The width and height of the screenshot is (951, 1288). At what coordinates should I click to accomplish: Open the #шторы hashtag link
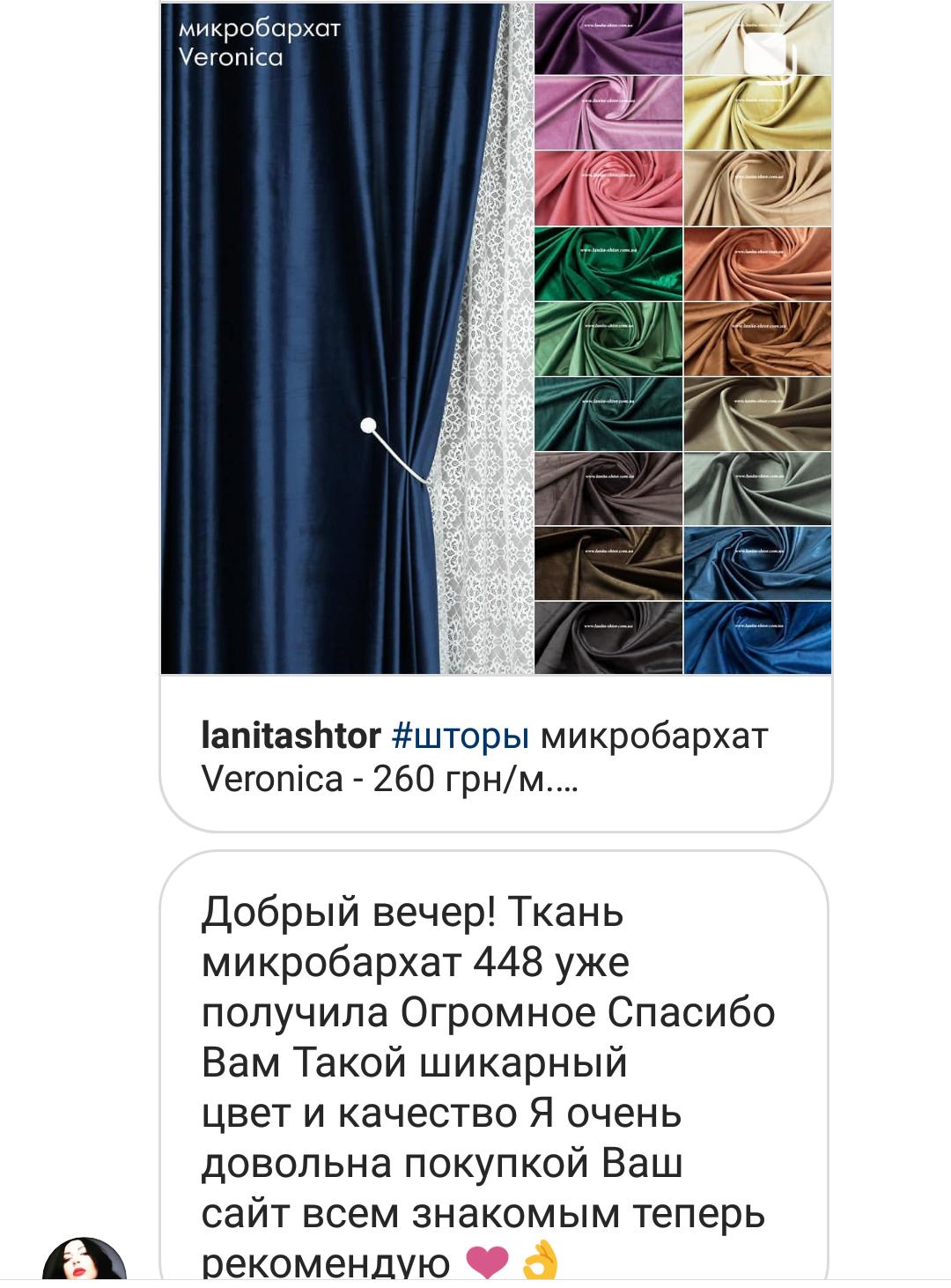pos(460,736)
